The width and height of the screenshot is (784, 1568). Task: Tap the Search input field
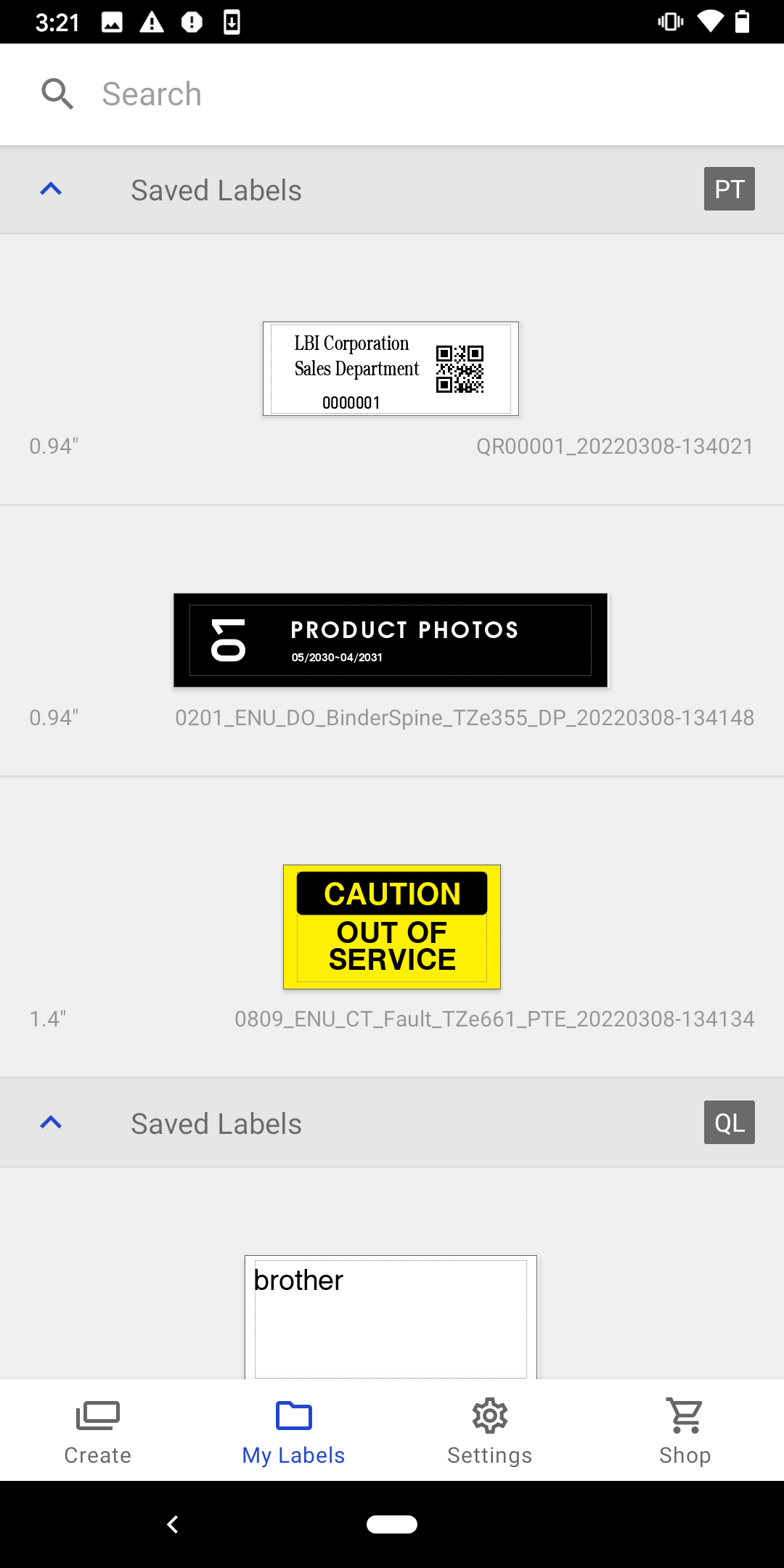[290, 94]
